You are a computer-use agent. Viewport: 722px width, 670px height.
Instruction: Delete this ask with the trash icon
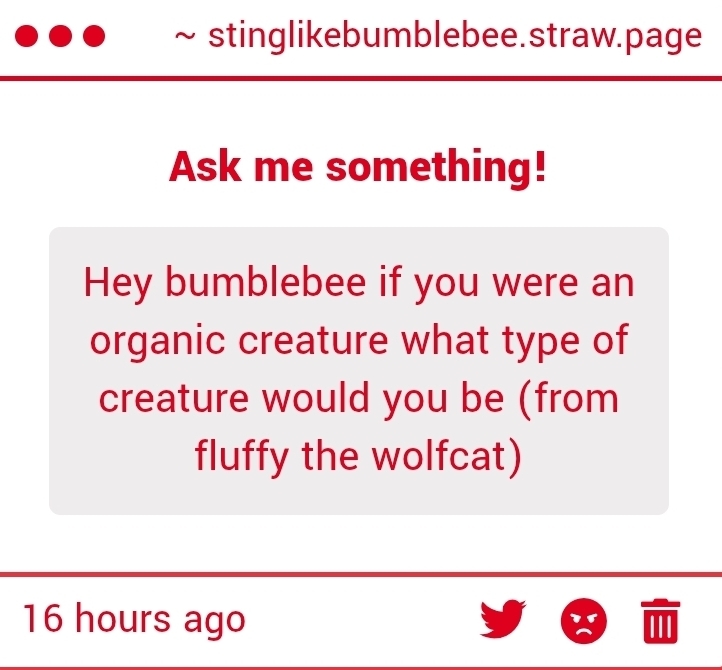click(x=658, y=620)
